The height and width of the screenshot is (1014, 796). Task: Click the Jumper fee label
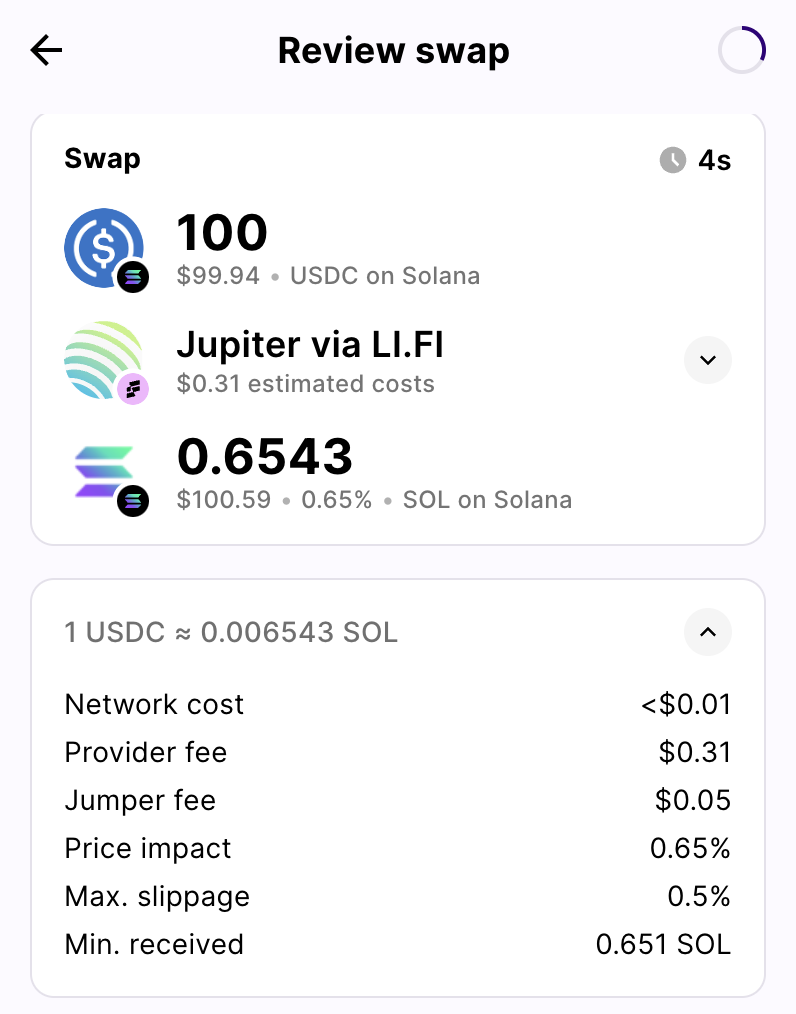click(x=139, y=800)
